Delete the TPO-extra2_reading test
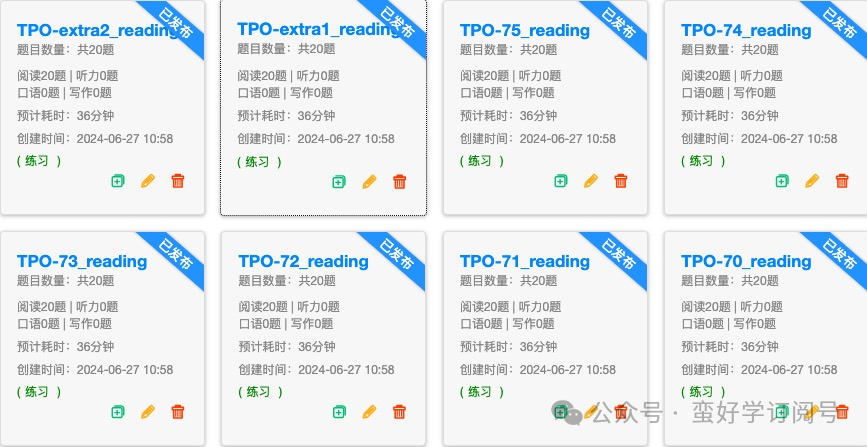Screen dimensions: 867x447 pos(178,181)
